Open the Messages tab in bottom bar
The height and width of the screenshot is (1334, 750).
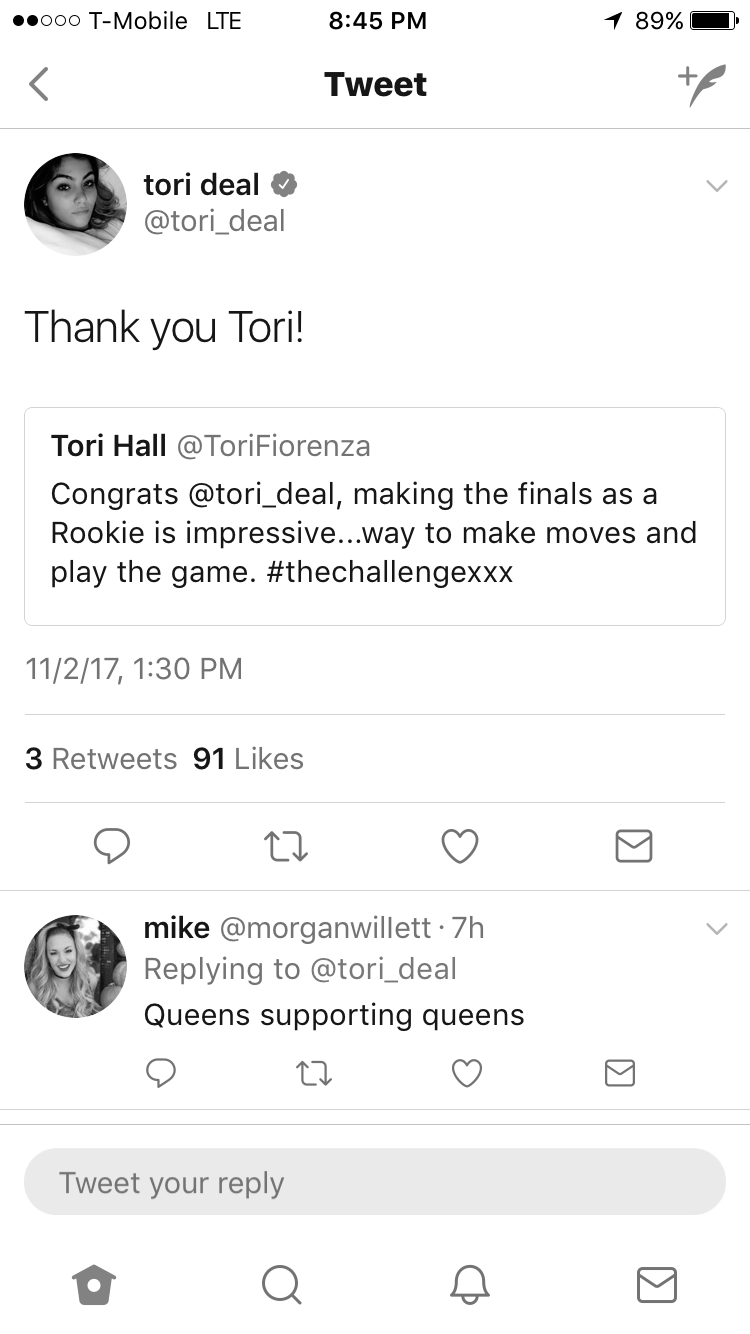(656, 1284)
